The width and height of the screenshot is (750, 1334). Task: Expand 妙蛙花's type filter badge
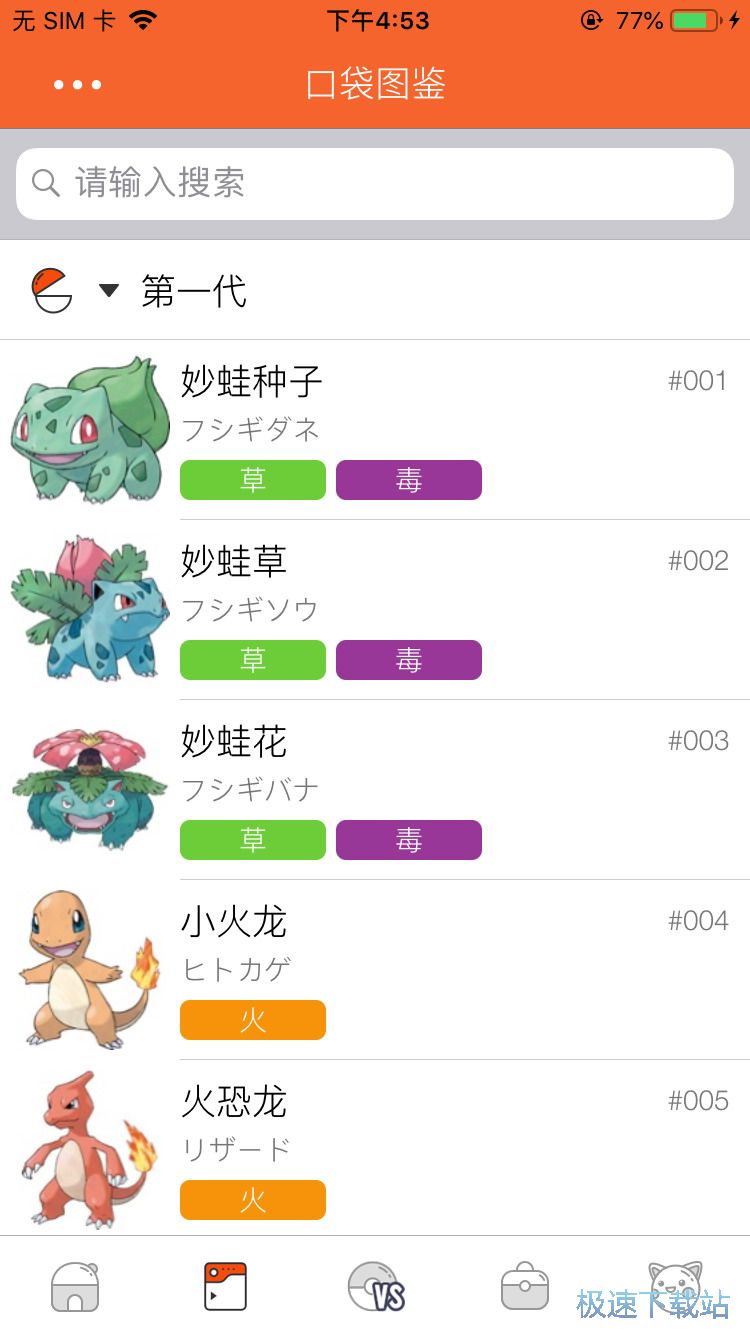click(x=252, y=839)
